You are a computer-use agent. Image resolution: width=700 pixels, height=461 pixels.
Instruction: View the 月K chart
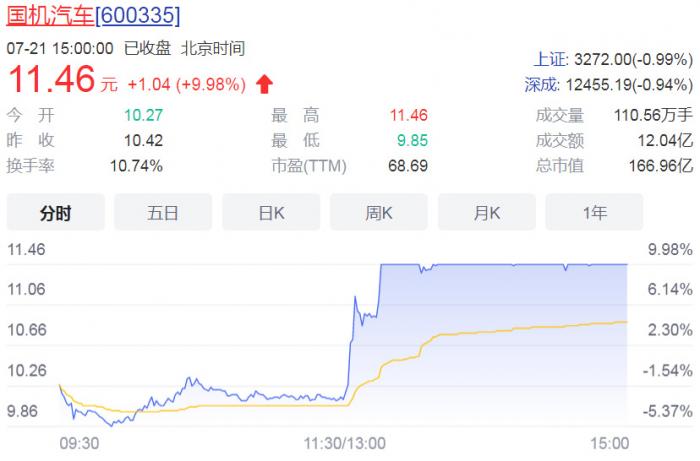point(486,212)
